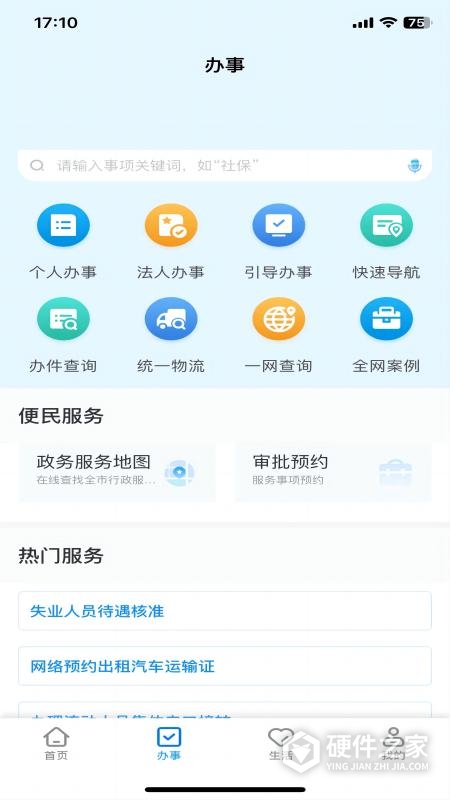450x800 pixels.
Task: Start voice input with the microphone icon
Action: pyautogui.click(x=415, y=166)
